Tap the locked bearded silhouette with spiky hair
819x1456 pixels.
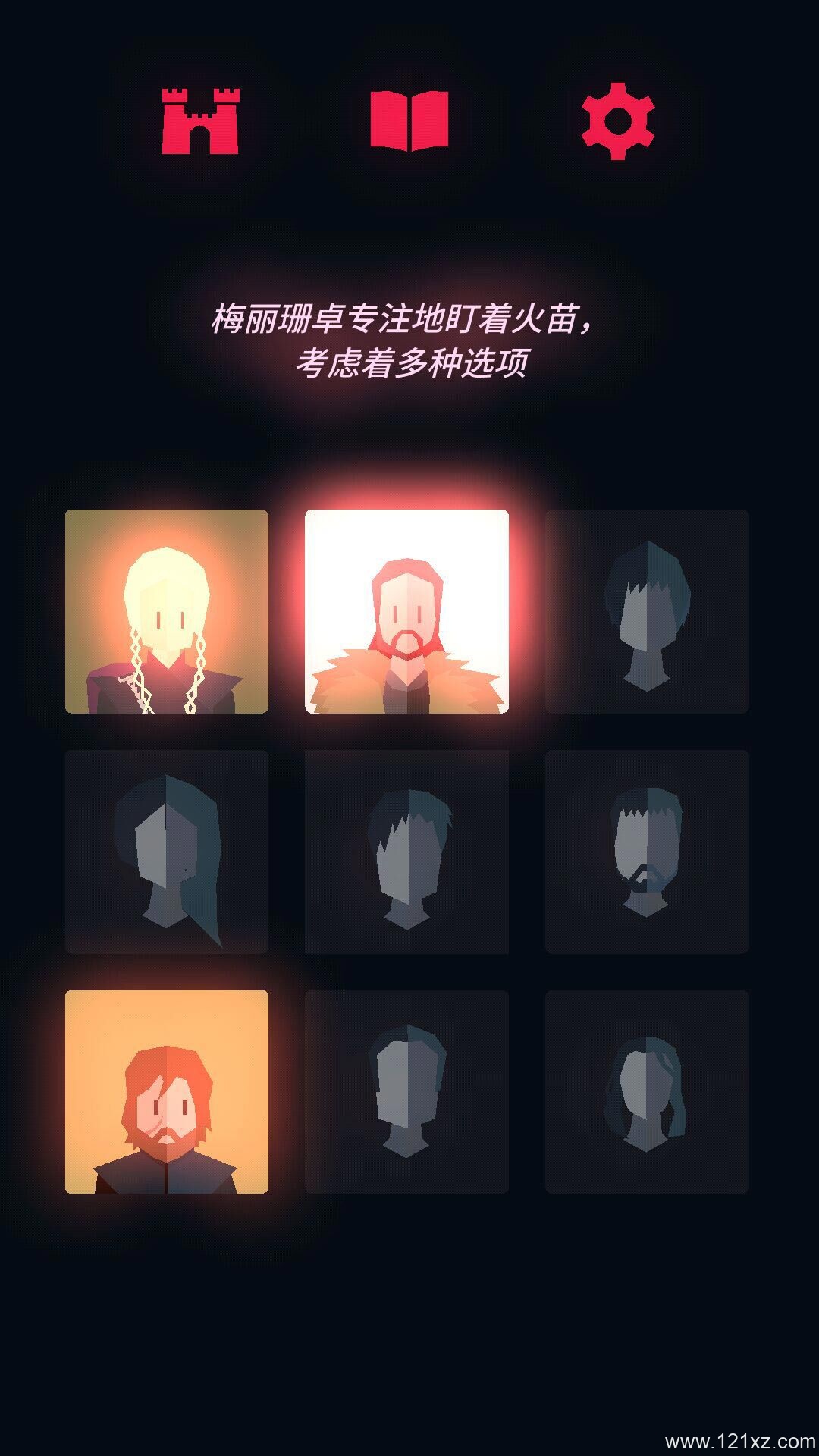pos(647,852)
